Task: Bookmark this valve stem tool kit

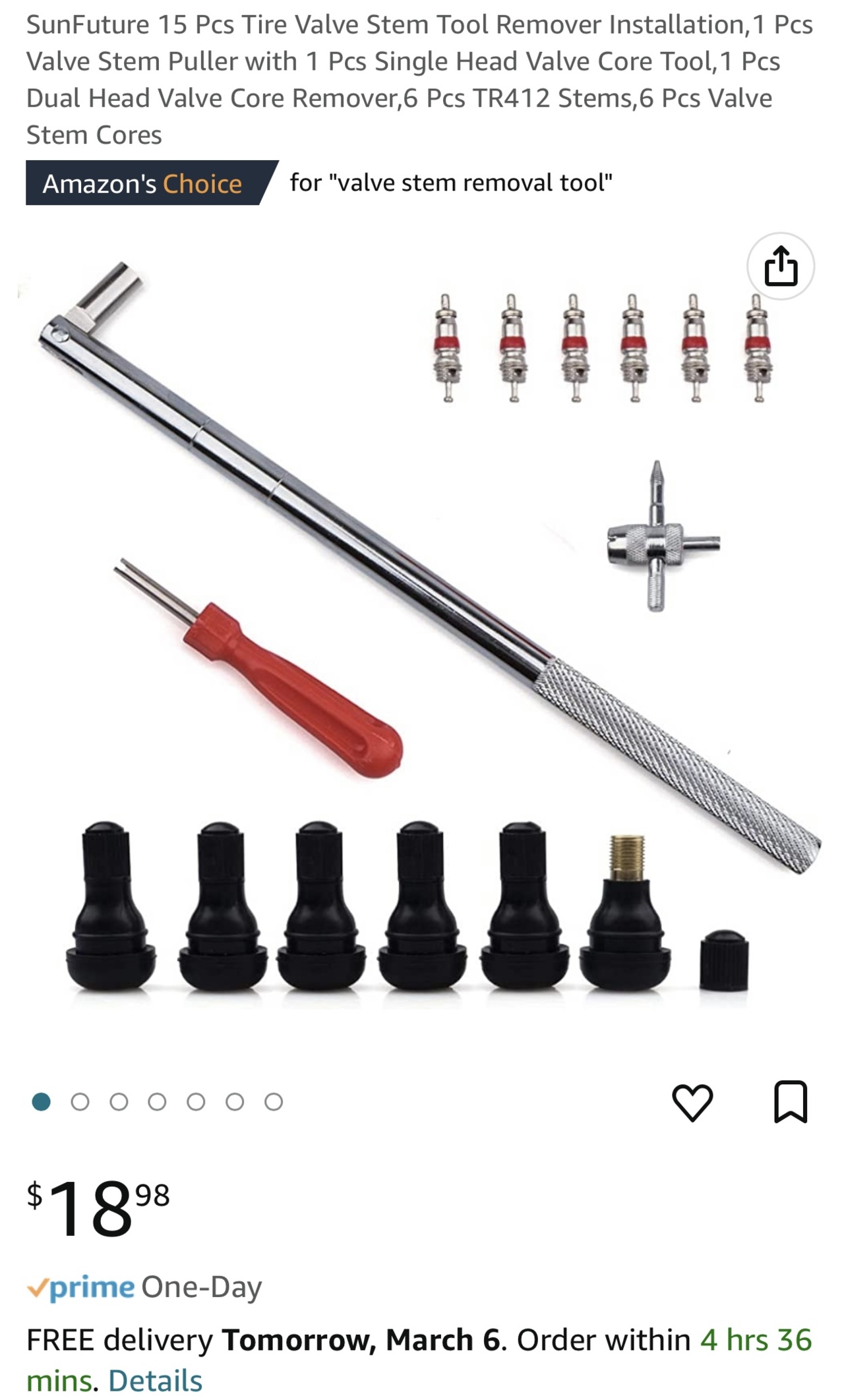Action: pos(790,1101)
